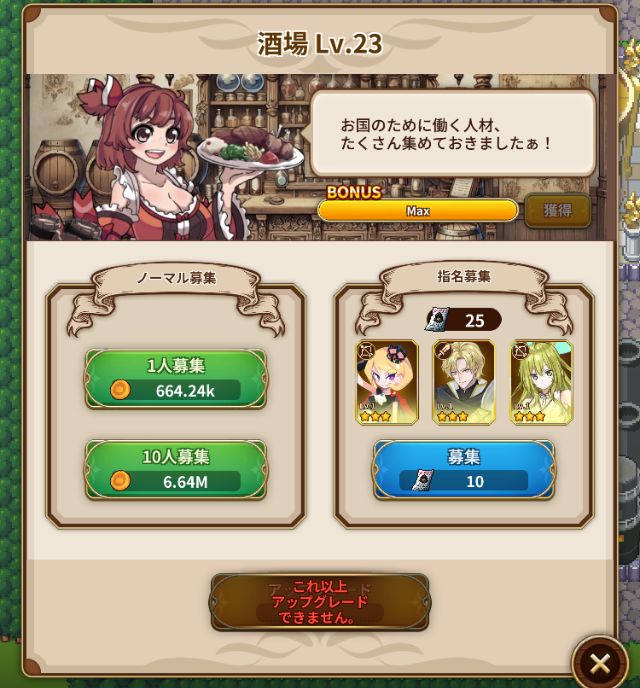Viewport: 640px width, 688px height.
Task: Tap the upgrade button at the bottom
Action: [x=320, y=602]
